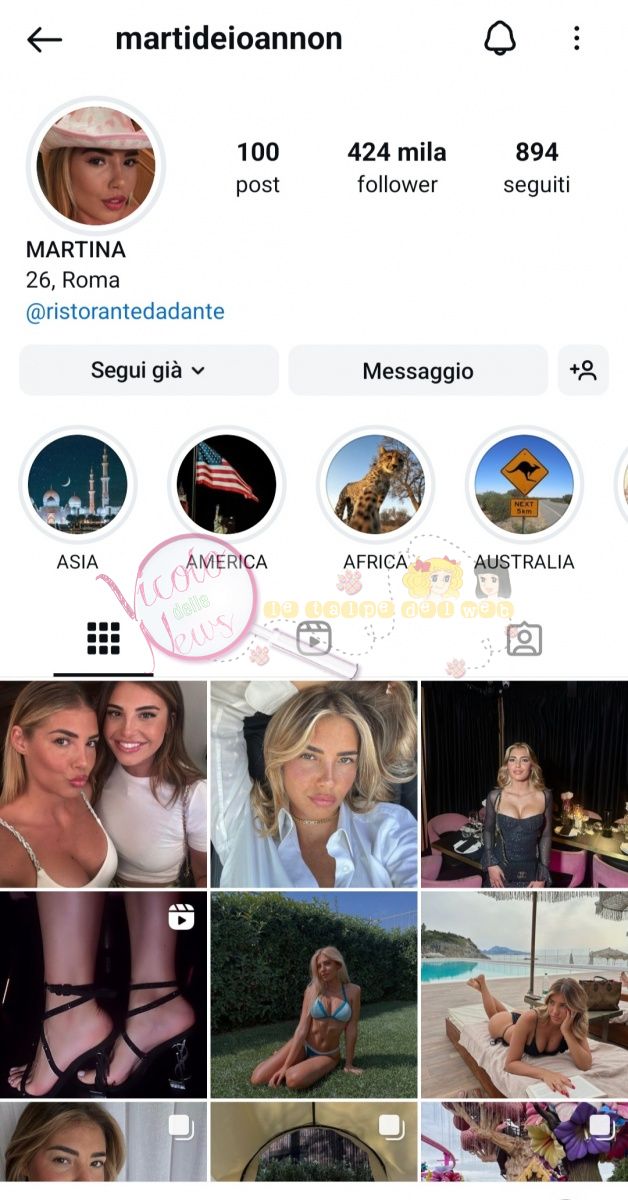628x1200 pixels.
Task: Open the notifications bell
Action: pos(499,39)
